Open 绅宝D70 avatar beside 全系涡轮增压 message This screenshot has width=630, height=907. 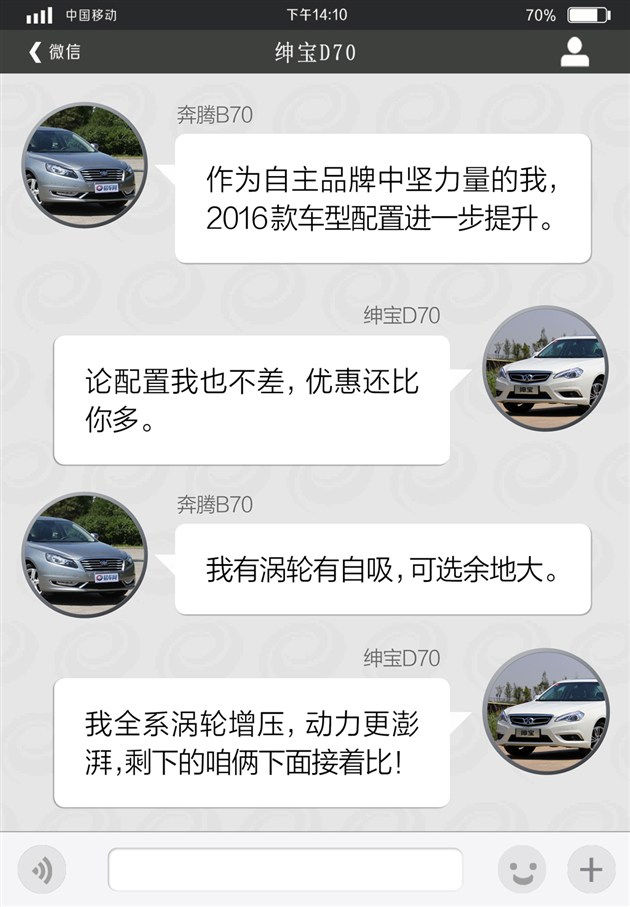[545, 711]
